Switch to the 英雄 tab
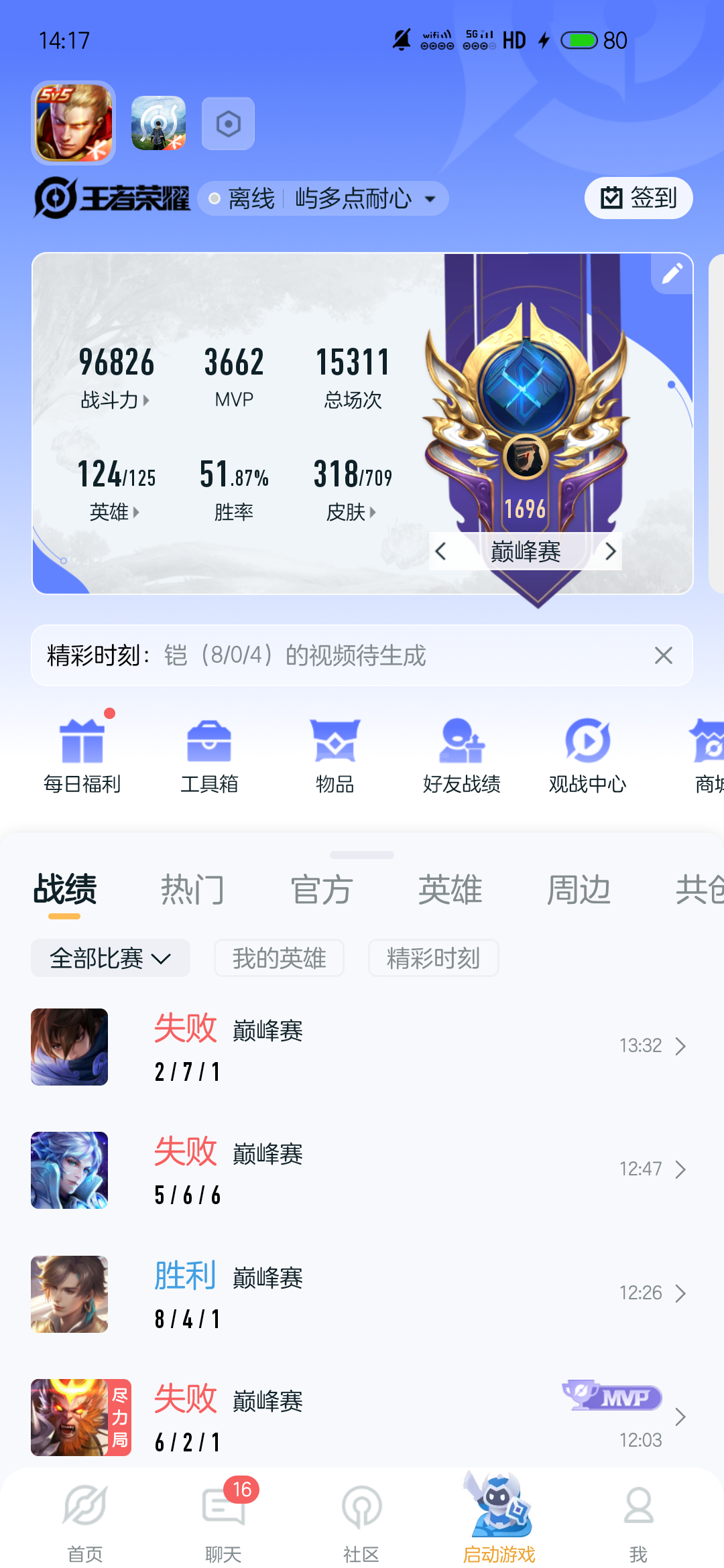Image resolution: width=724 pixels, height=1568 pixels. pos(450,890)
